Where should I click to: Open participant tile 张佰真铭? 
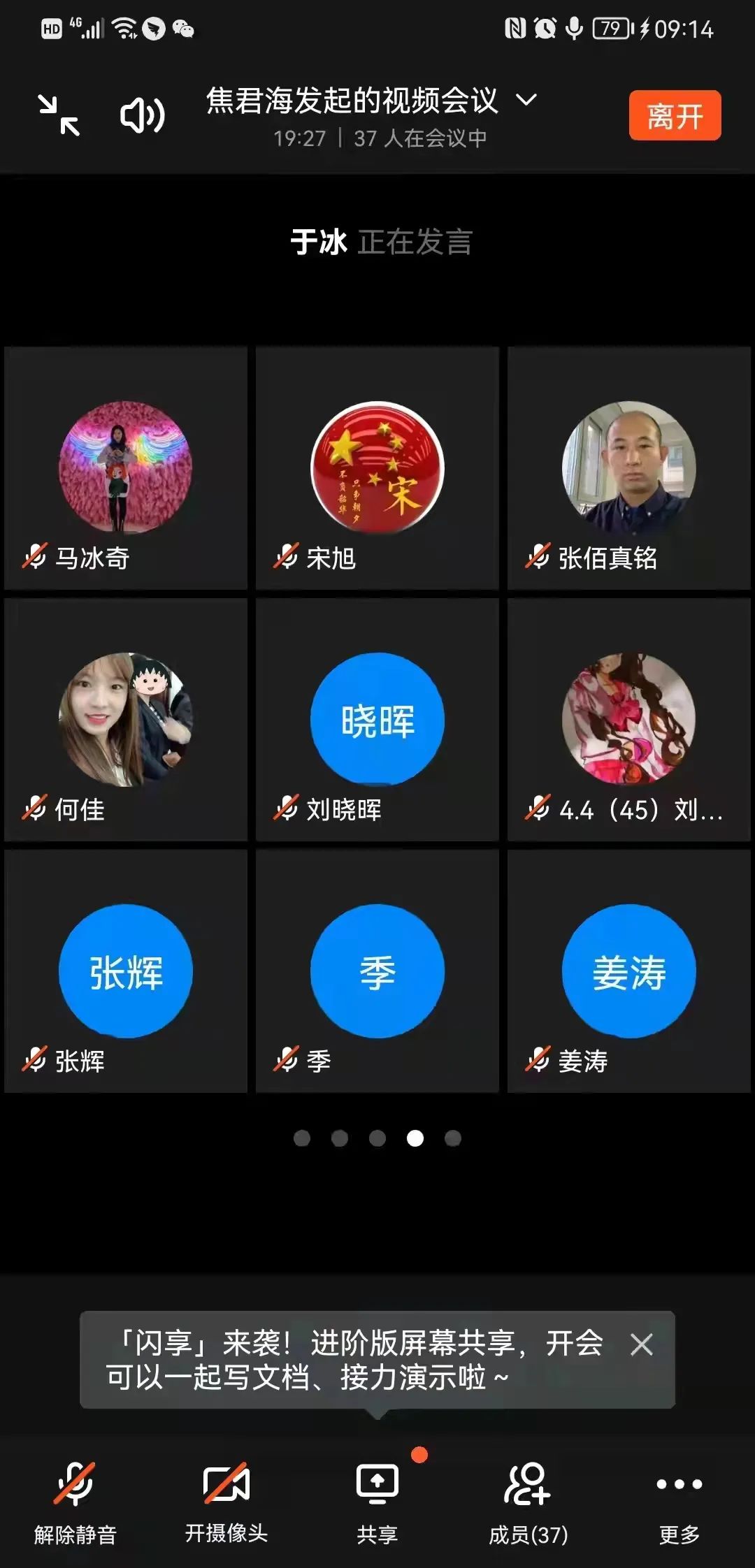coord(629,468)
